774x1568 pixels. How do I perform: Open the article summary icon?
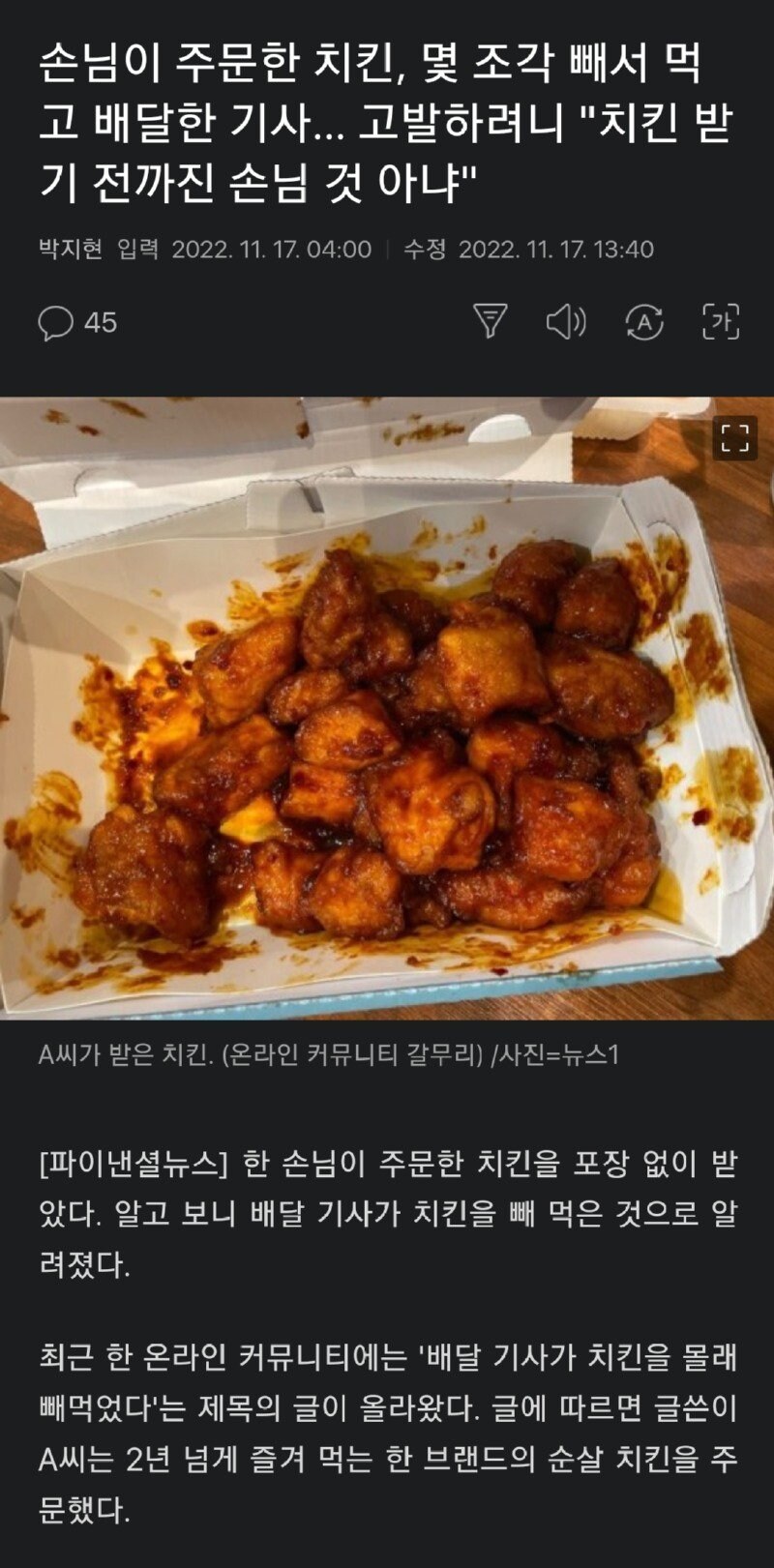click(x=490, y=321)
